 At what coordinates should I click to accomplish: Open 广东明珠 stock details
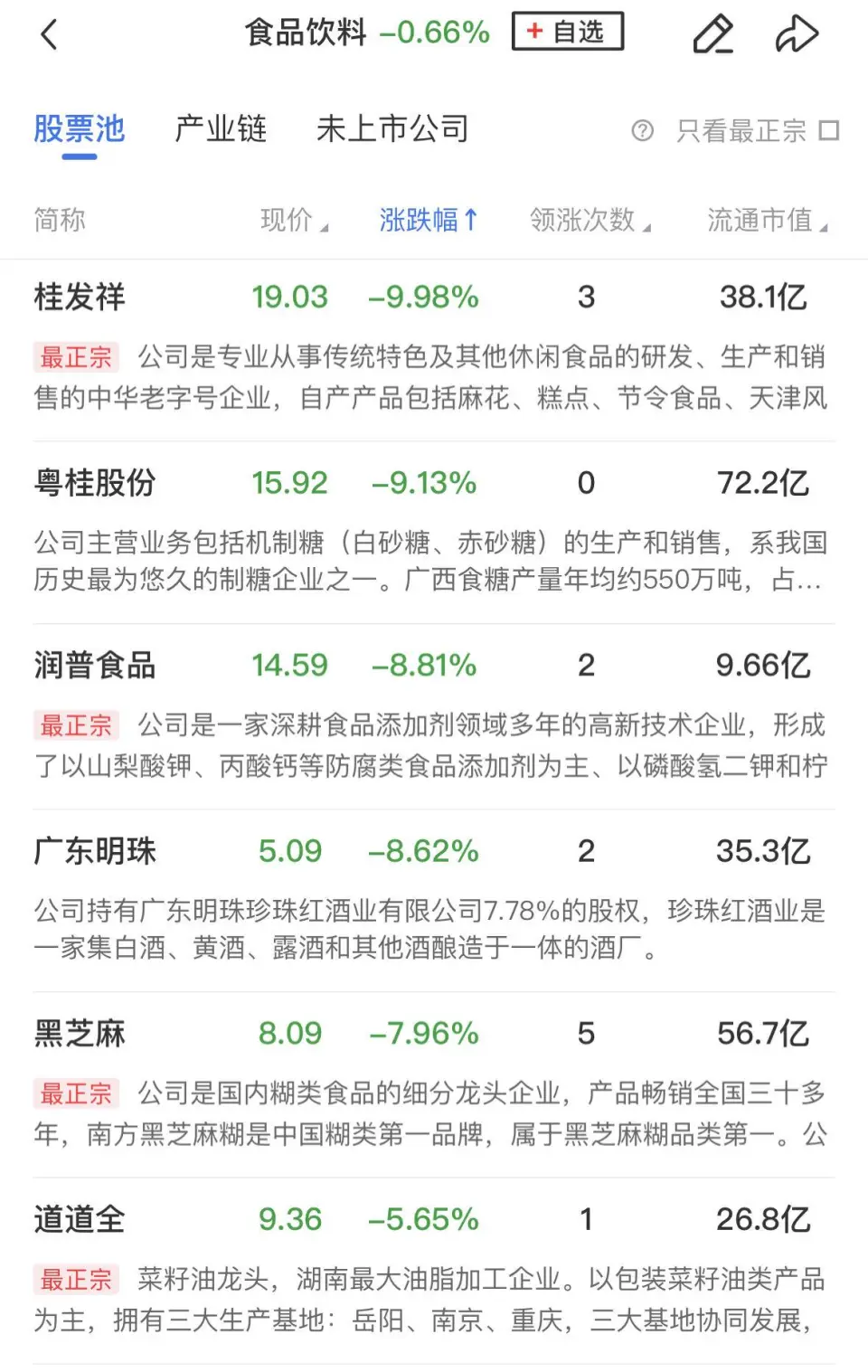click(95, 851)
